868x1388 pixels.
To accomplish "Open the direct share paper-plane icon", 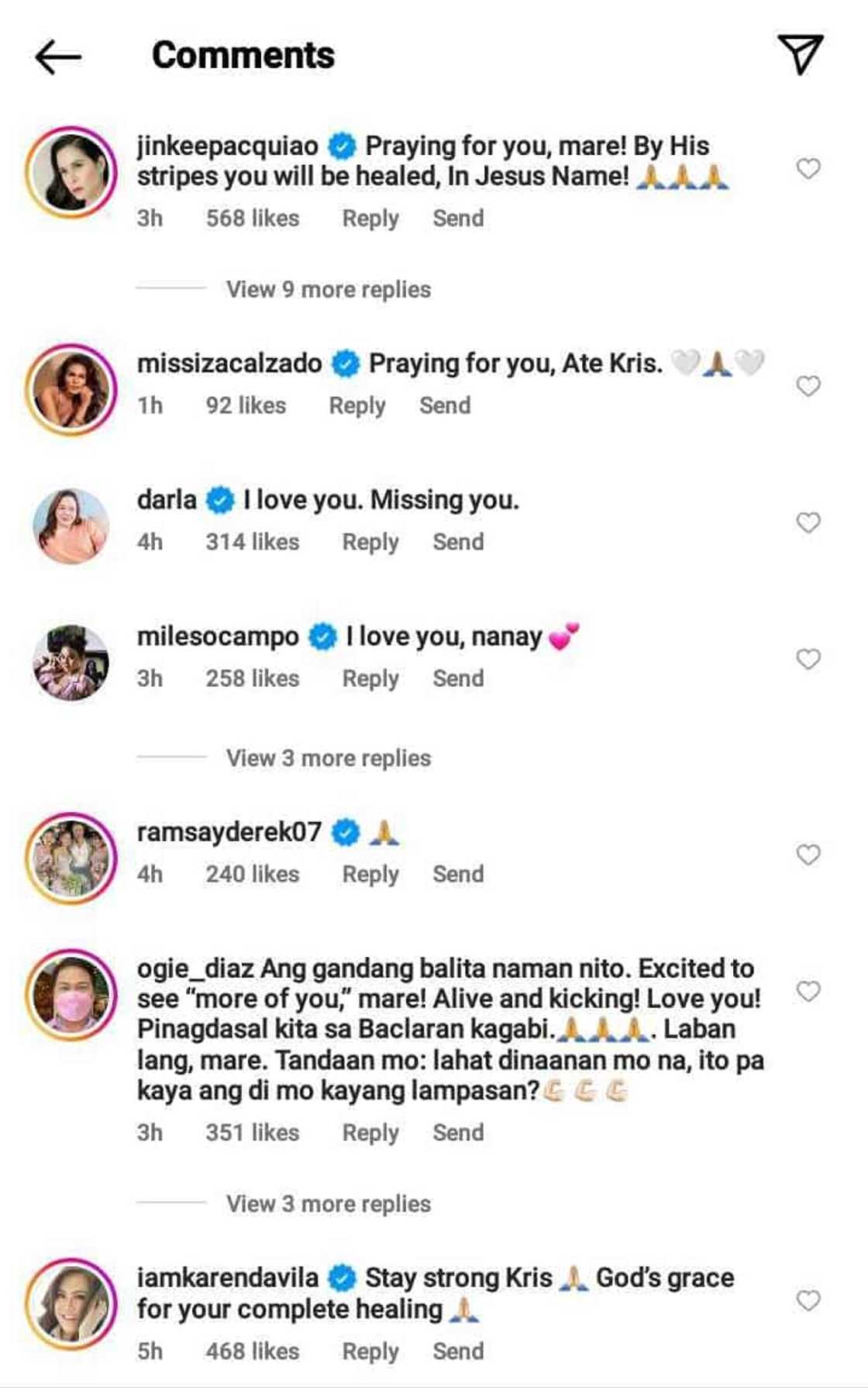I will [x=800, y=54].
